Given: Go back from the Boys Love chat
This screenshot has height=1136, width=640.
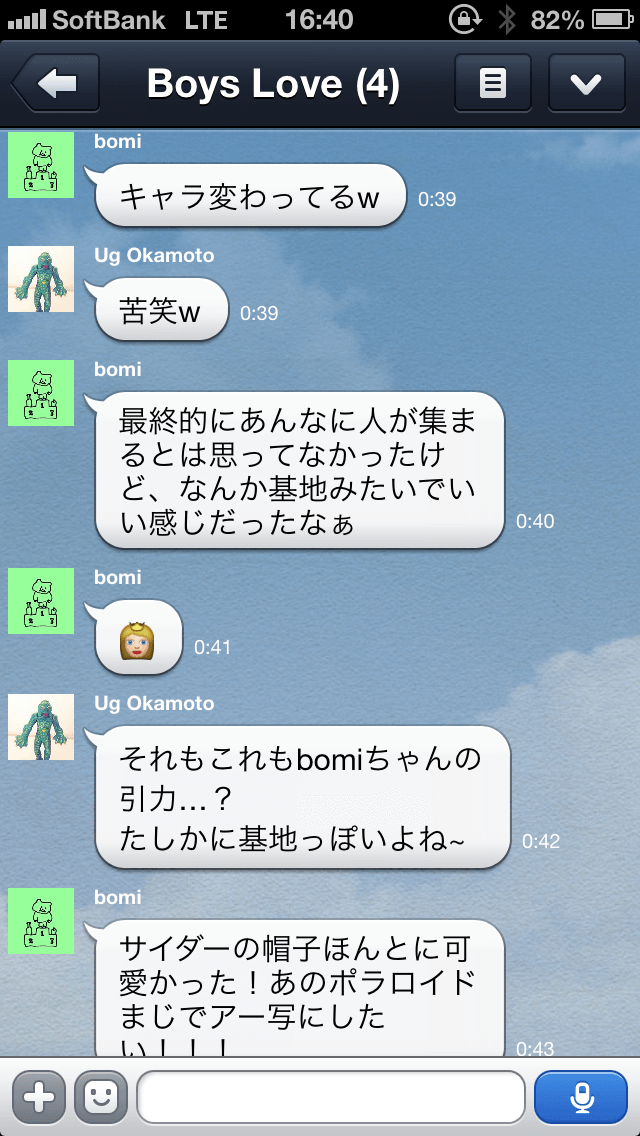Looking at the screenshot, I should tap(55, 83).
